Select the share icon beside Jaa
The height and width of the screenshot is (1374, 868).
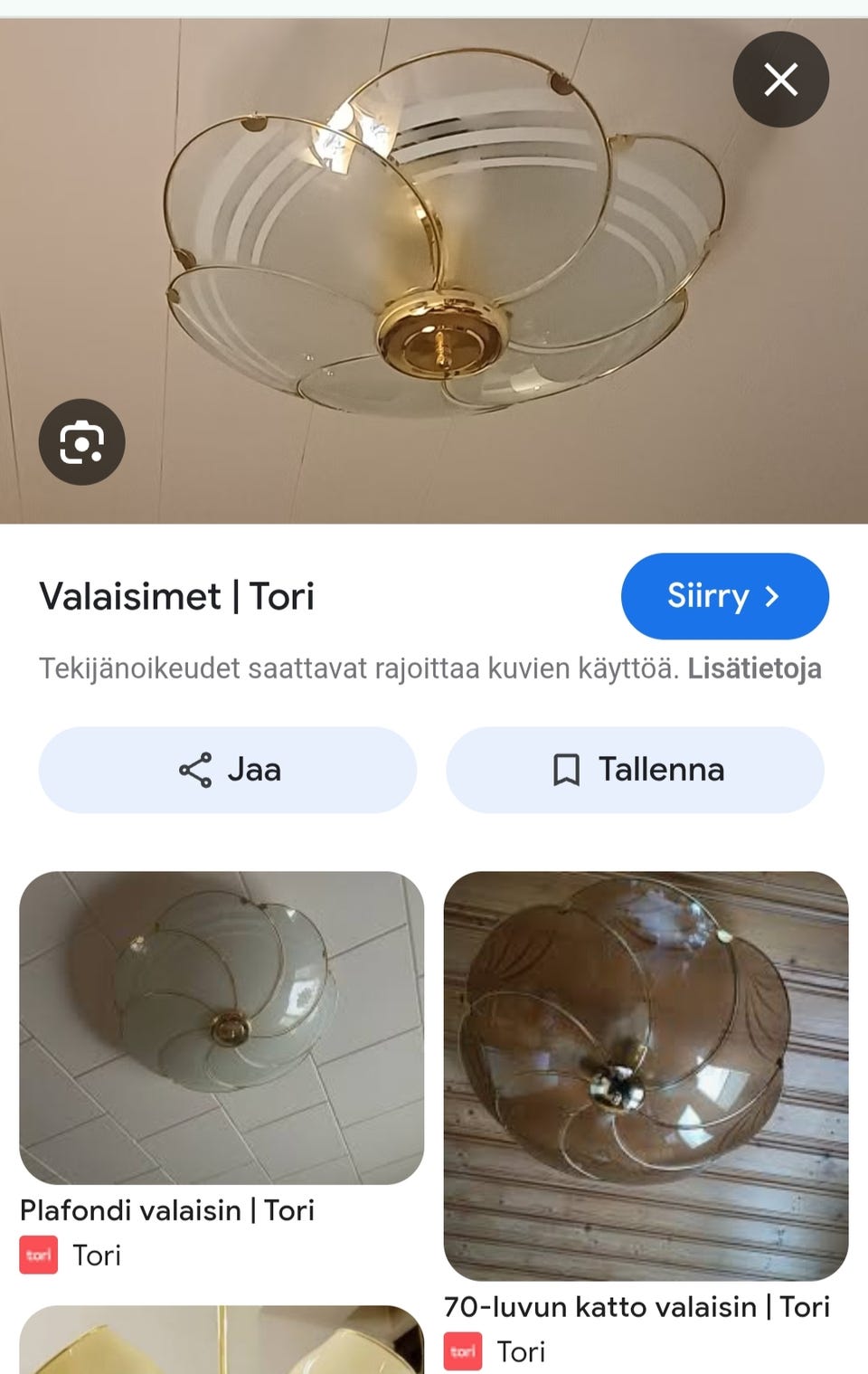pyautogui.click(x=194, y=769)
